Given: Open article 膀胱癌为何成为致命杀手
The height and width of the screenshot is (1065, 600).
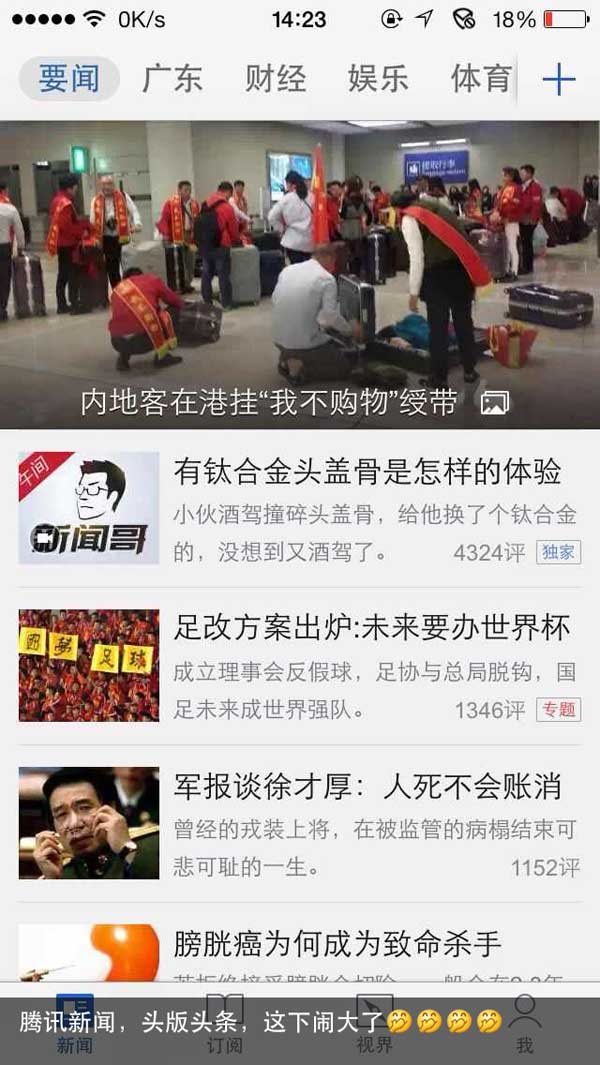Looking at the screenshot, I should pyautogui.click(x=337, y=943).
